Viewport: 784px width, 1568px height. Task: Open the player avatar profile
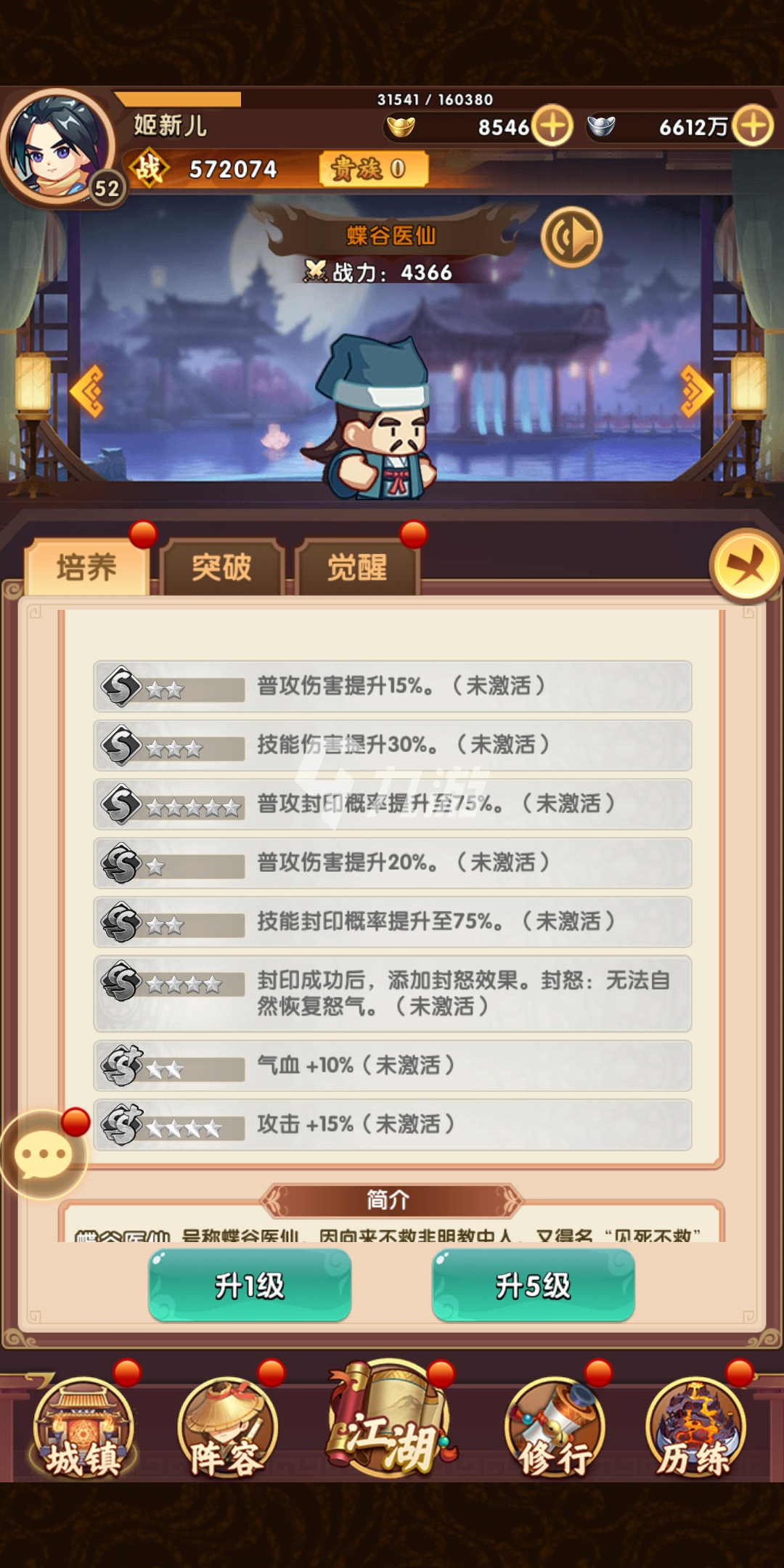click(x=58, y=147)
